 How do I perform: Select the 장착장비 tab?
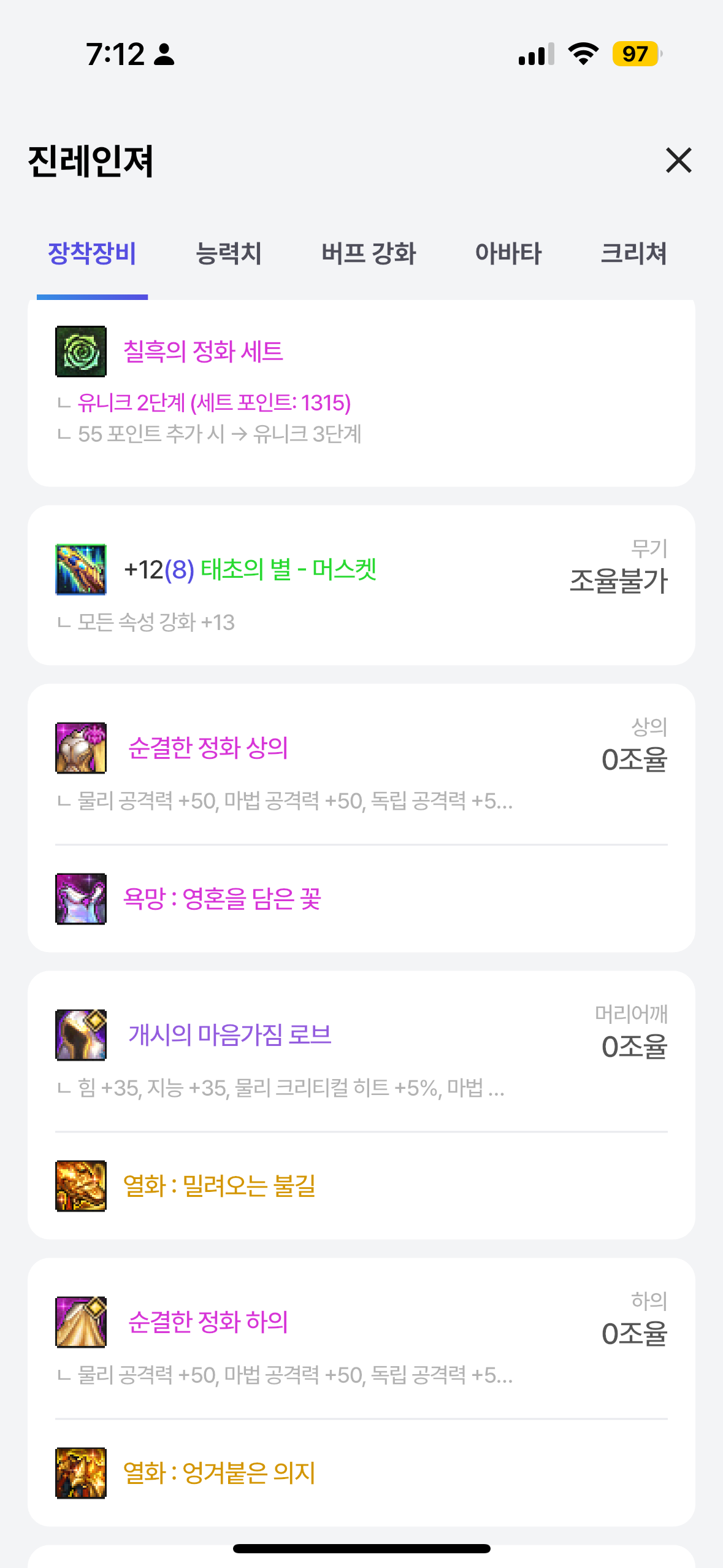pyautogui.click(x=92, y=253)
